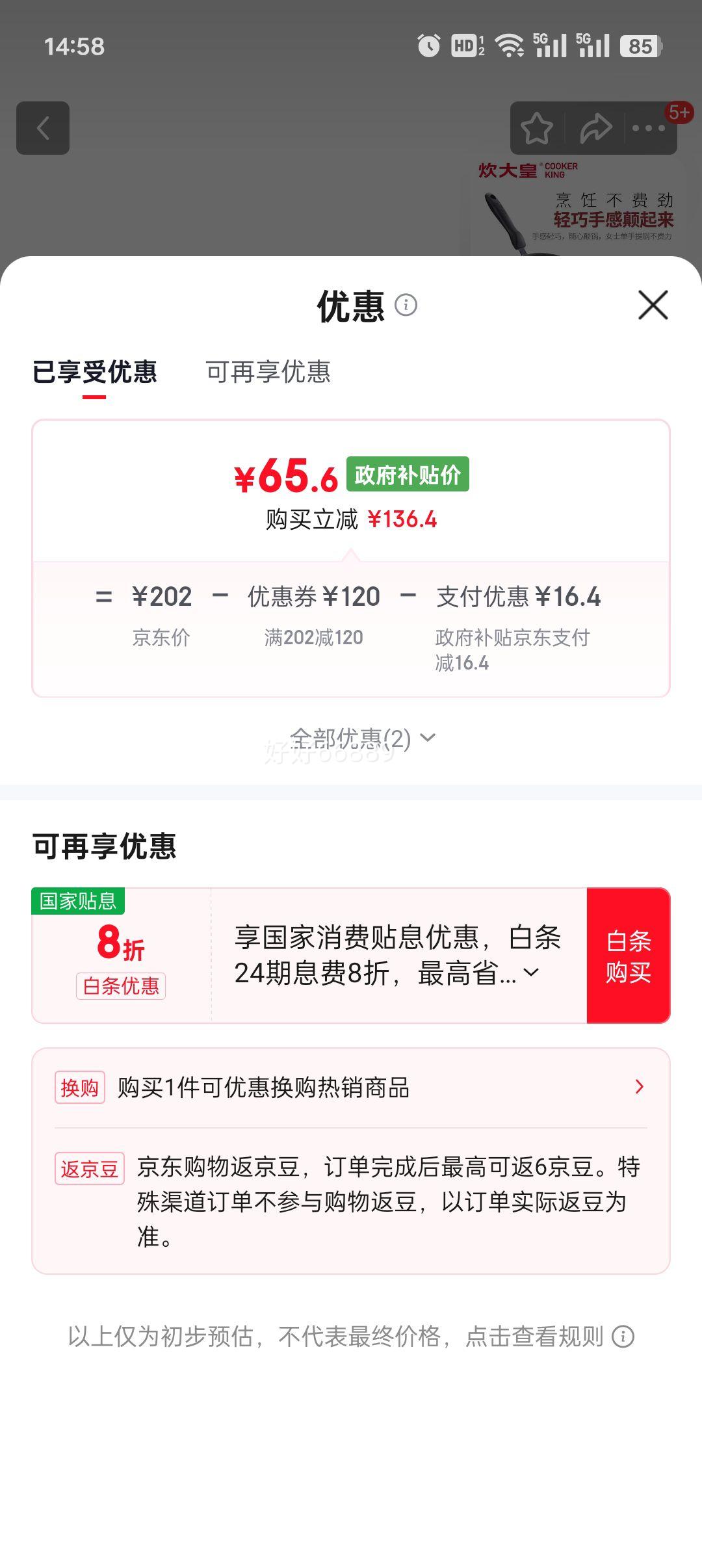This screenshot has height=1568, width=702.
Task: Toggle the 国家贴息 subsidy badge
Action: [78, 900]
